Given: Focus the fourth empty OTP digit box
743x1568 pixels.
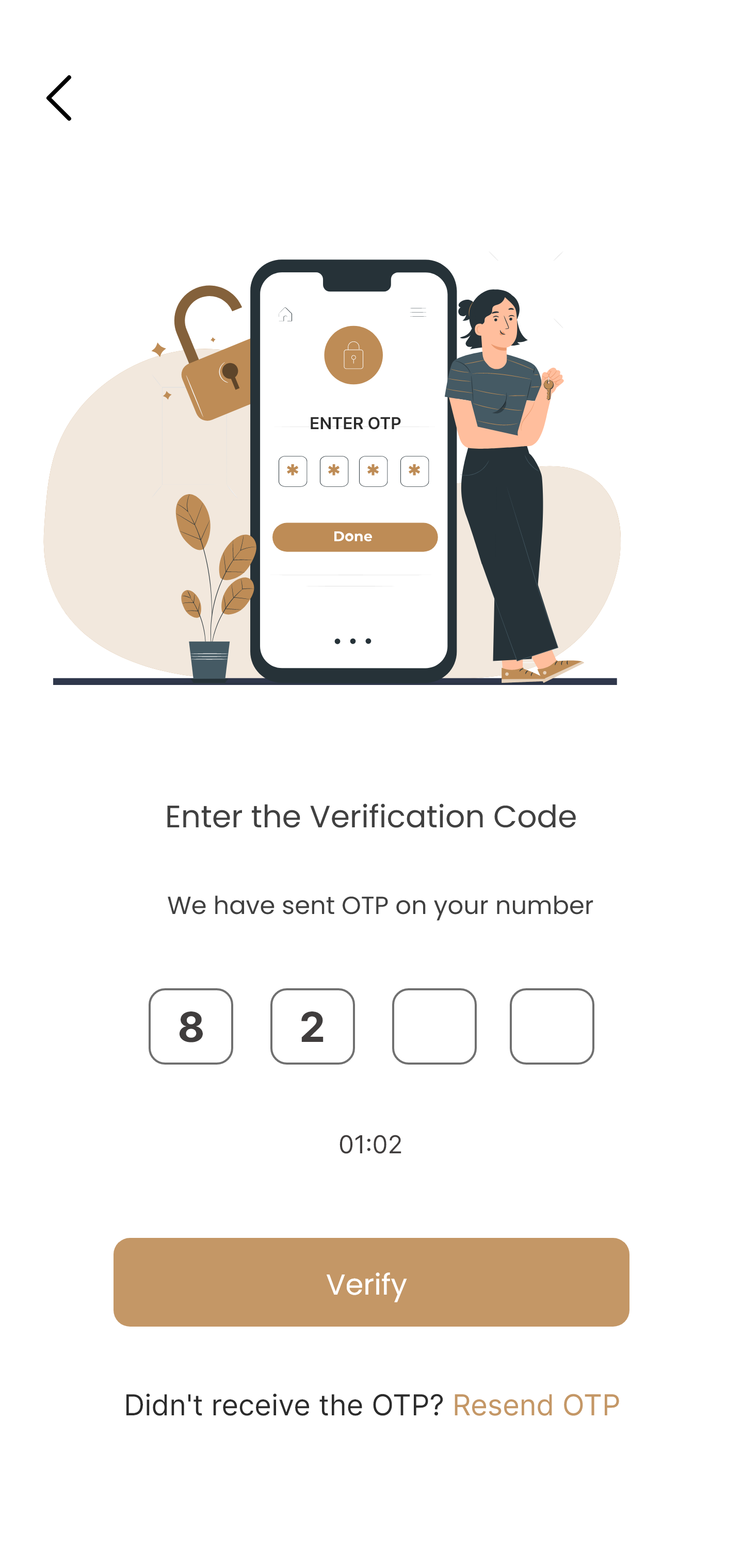Looking at the screenshot, I should click(552, 1026).
